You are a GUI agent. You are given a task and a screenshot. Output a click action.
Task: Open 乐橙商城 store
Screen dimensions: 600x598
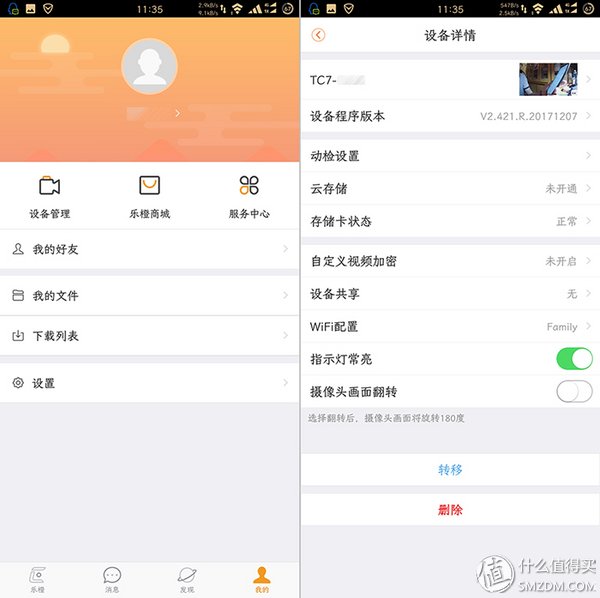pos(149,196)
